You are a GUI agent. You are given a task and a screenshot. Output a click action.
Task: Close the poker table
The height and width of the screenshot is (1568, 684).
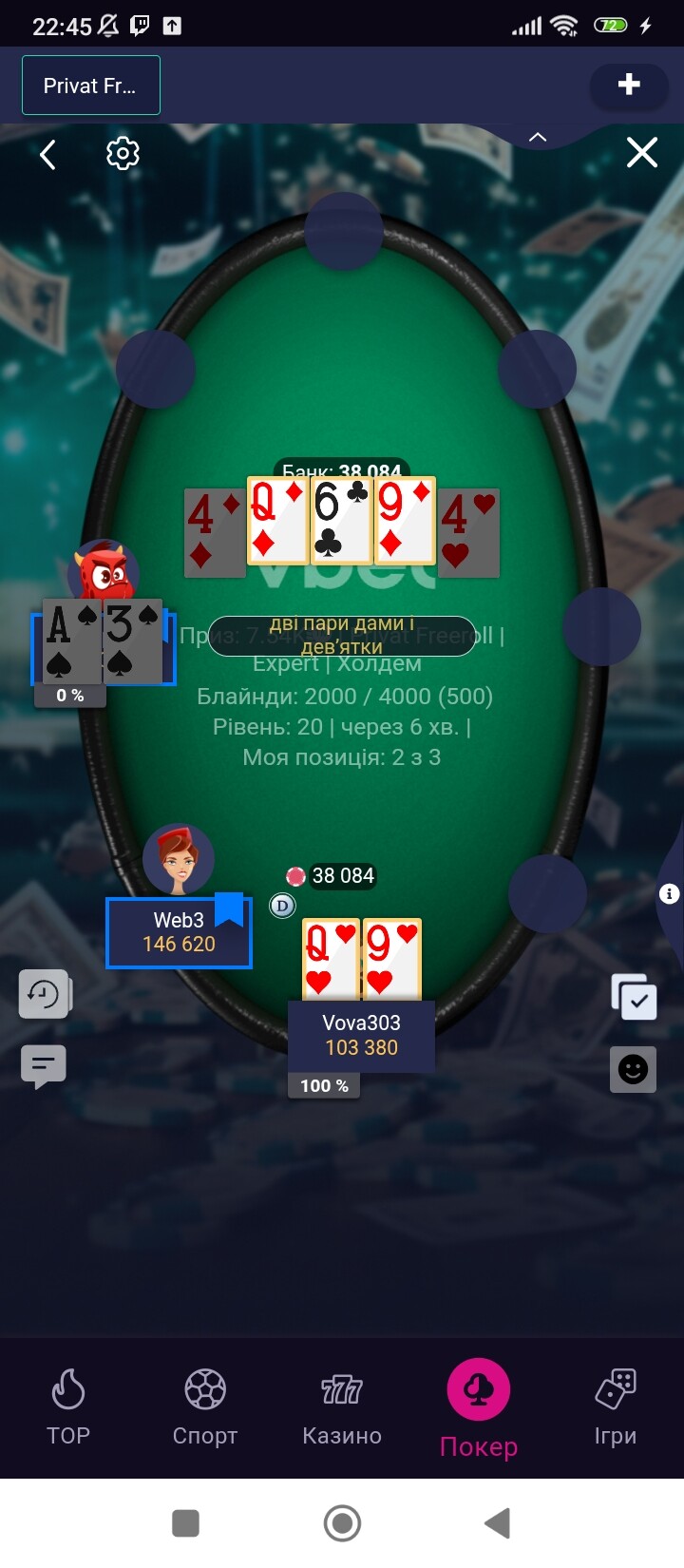point(642,152)
